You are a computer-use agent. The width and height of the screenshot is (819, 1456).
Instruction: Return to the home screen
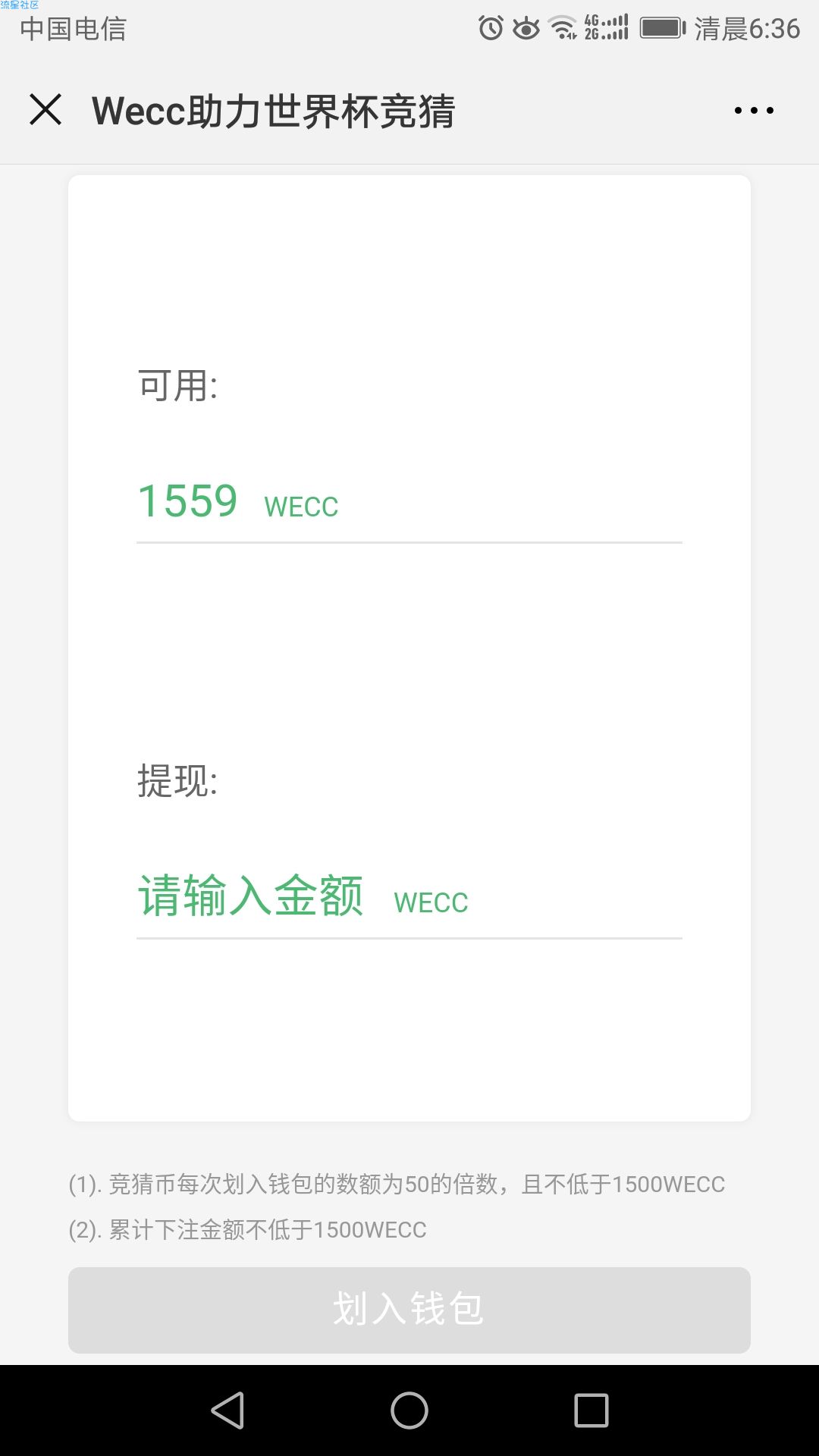point(409,1410)
